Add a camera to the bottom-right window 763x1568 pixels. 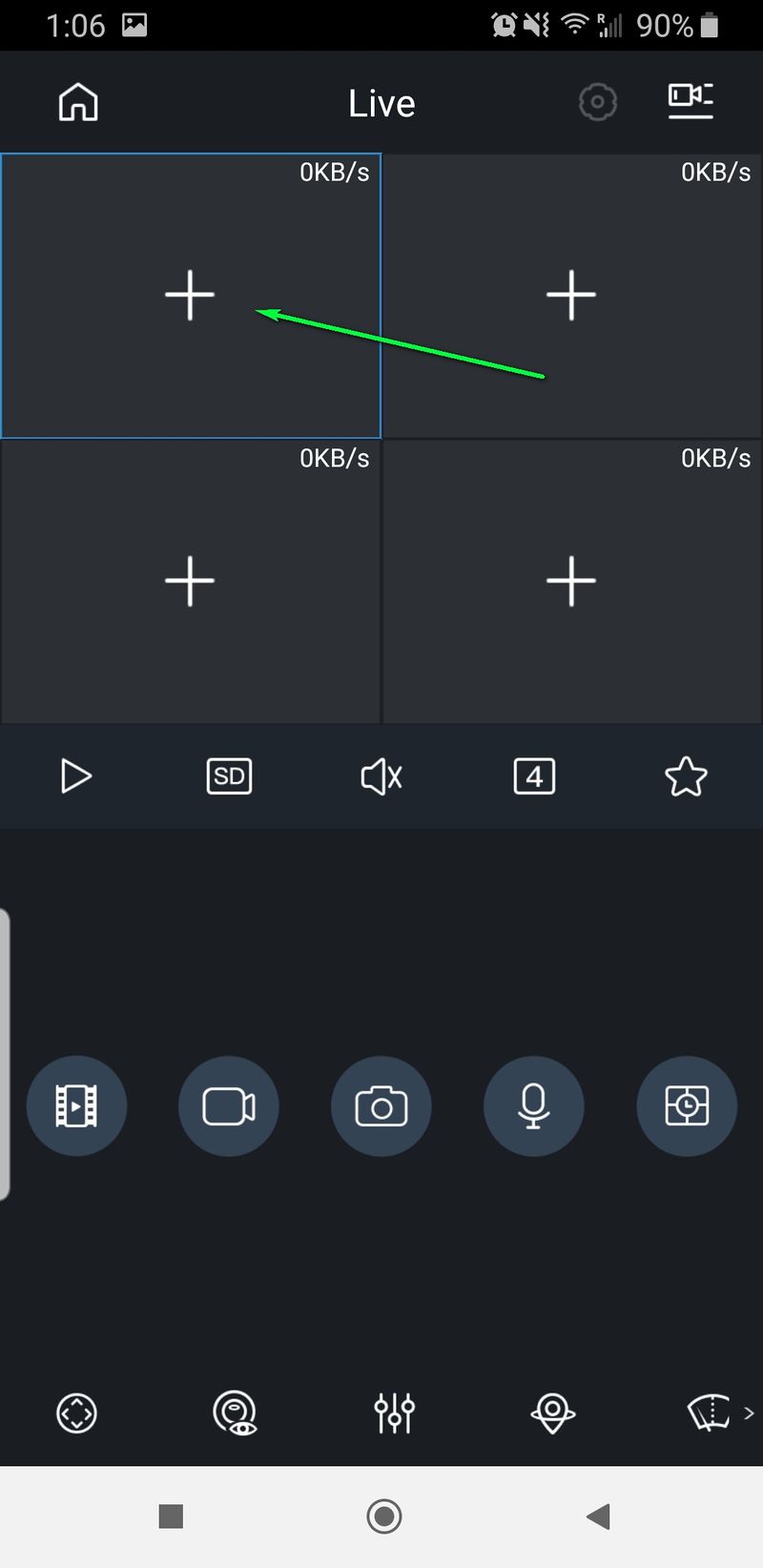coord(571,581)
